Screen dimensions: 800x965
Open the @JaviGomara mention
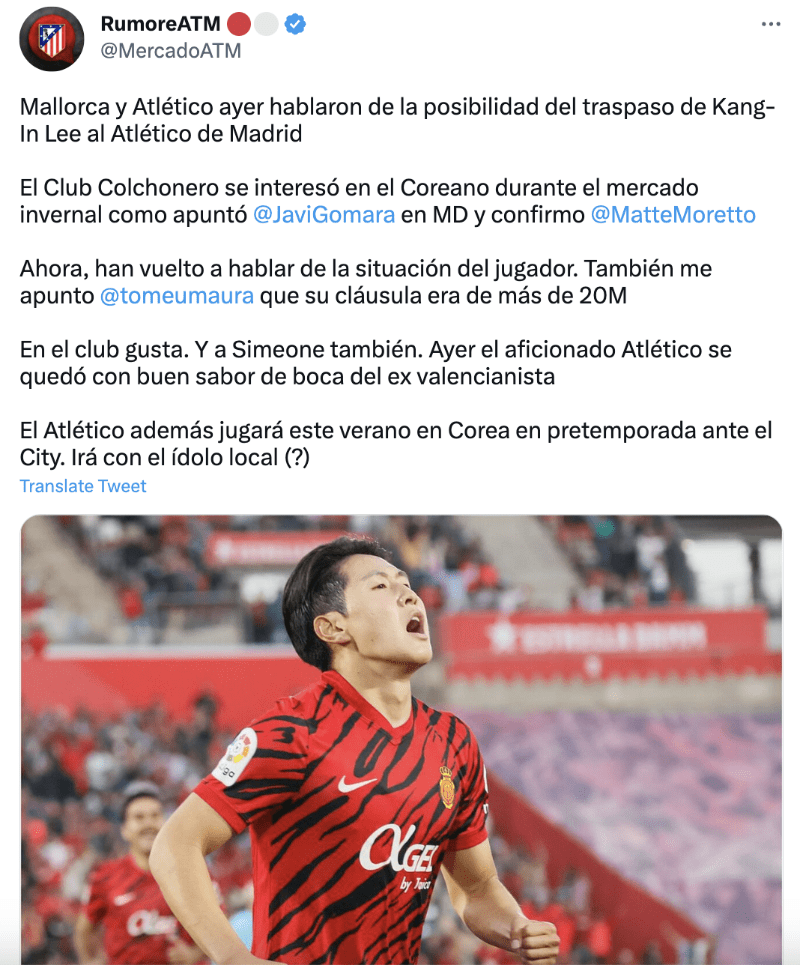[324, 215]
